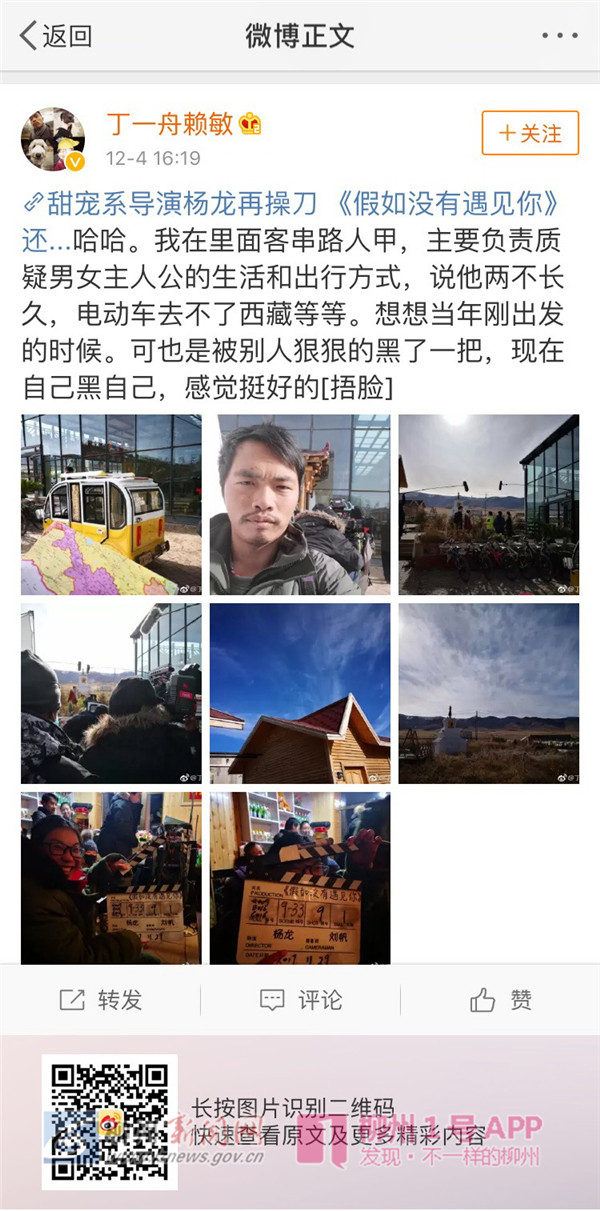Repost this Weibo with 转发
The image size is (600, 1211).
tap(101, 1000)
